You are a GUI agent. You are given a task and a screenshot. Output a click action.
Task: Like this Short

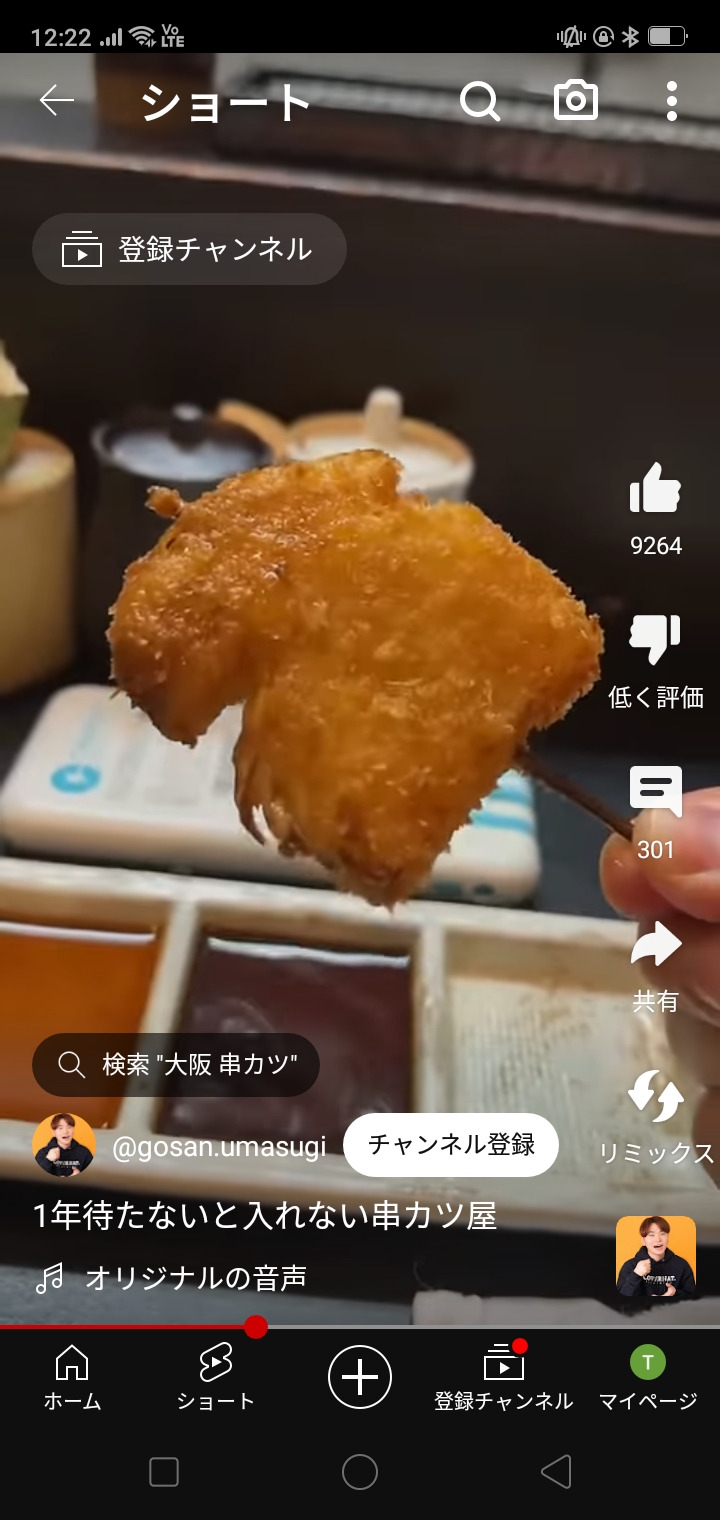[x=656, y=490]
